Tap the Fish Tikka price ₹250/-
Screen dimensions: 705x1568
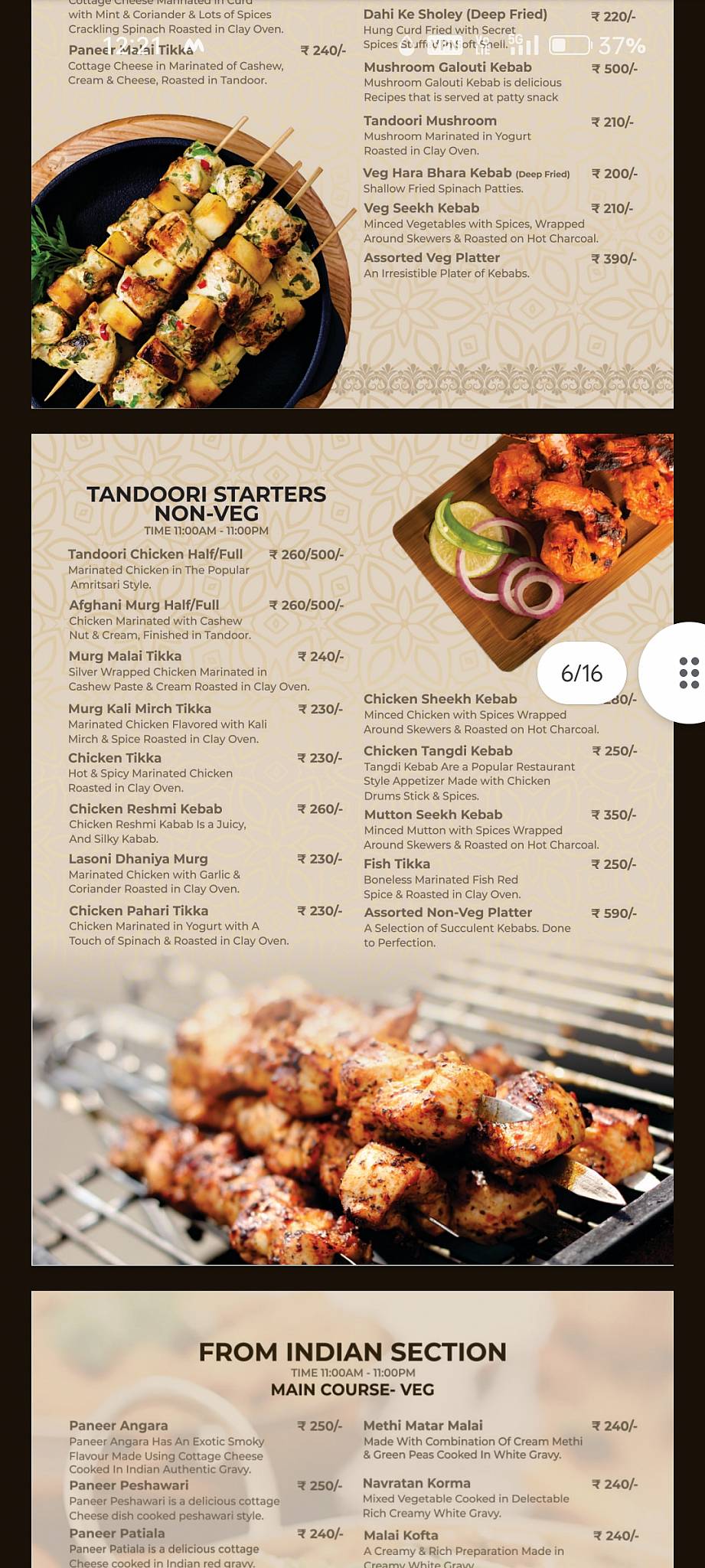(x=612, y=864)
